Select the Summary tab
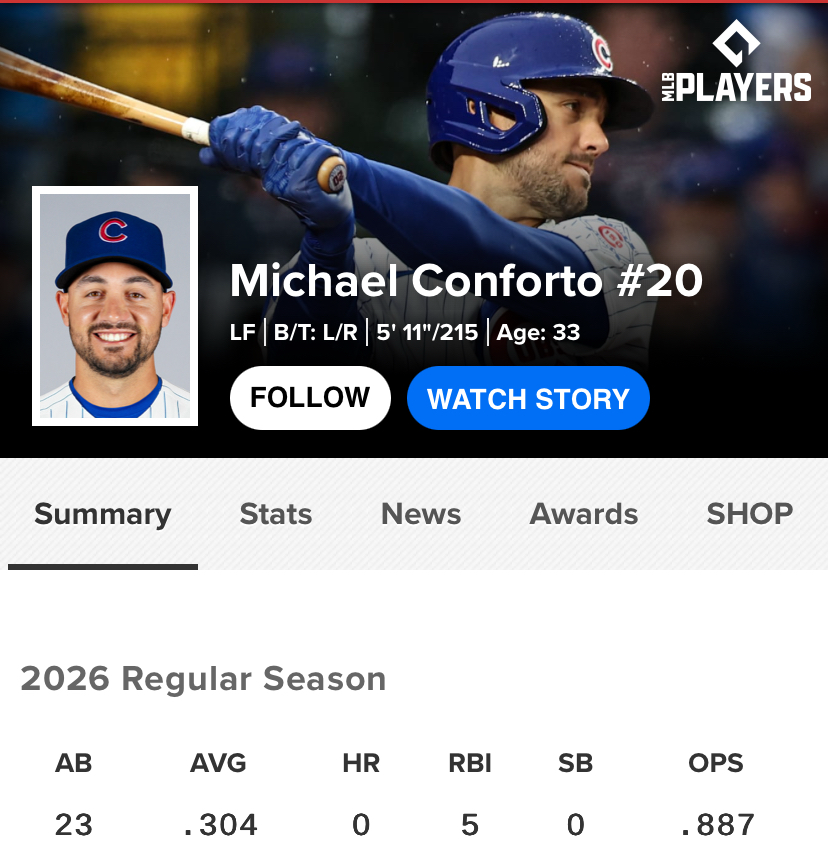The height and width of the screenshot is (867, 828). pyautogui.click(x=103, y=514)
